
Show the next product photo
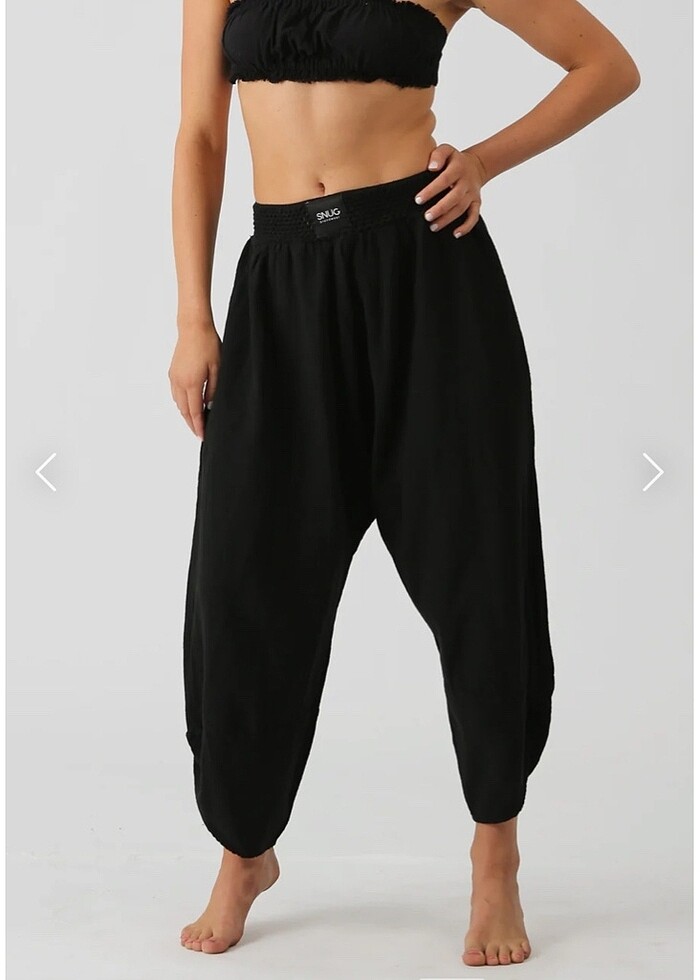pyautogui.click(x=652, y=472)
